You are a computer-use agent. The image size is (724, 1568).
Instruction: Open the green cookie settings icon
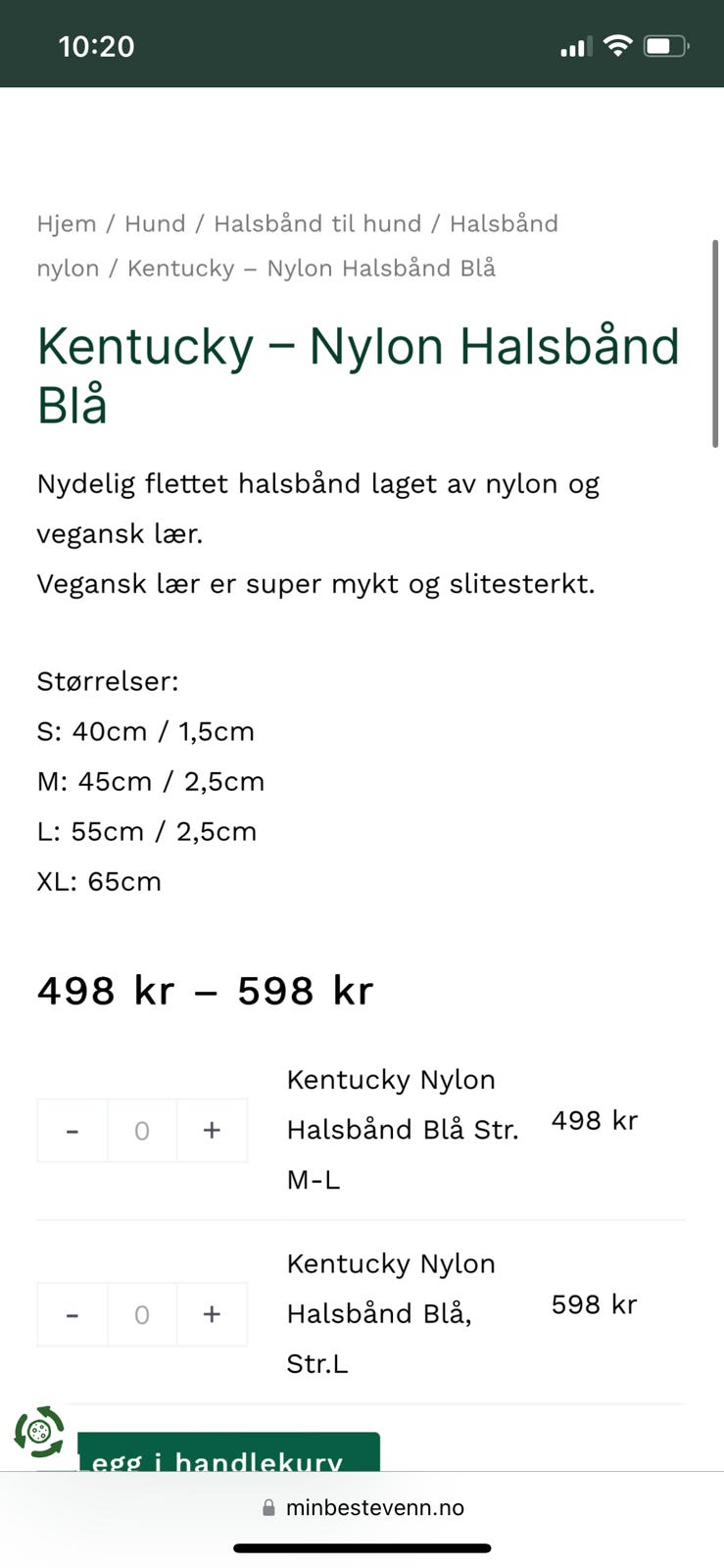(x=39, y=1432)
